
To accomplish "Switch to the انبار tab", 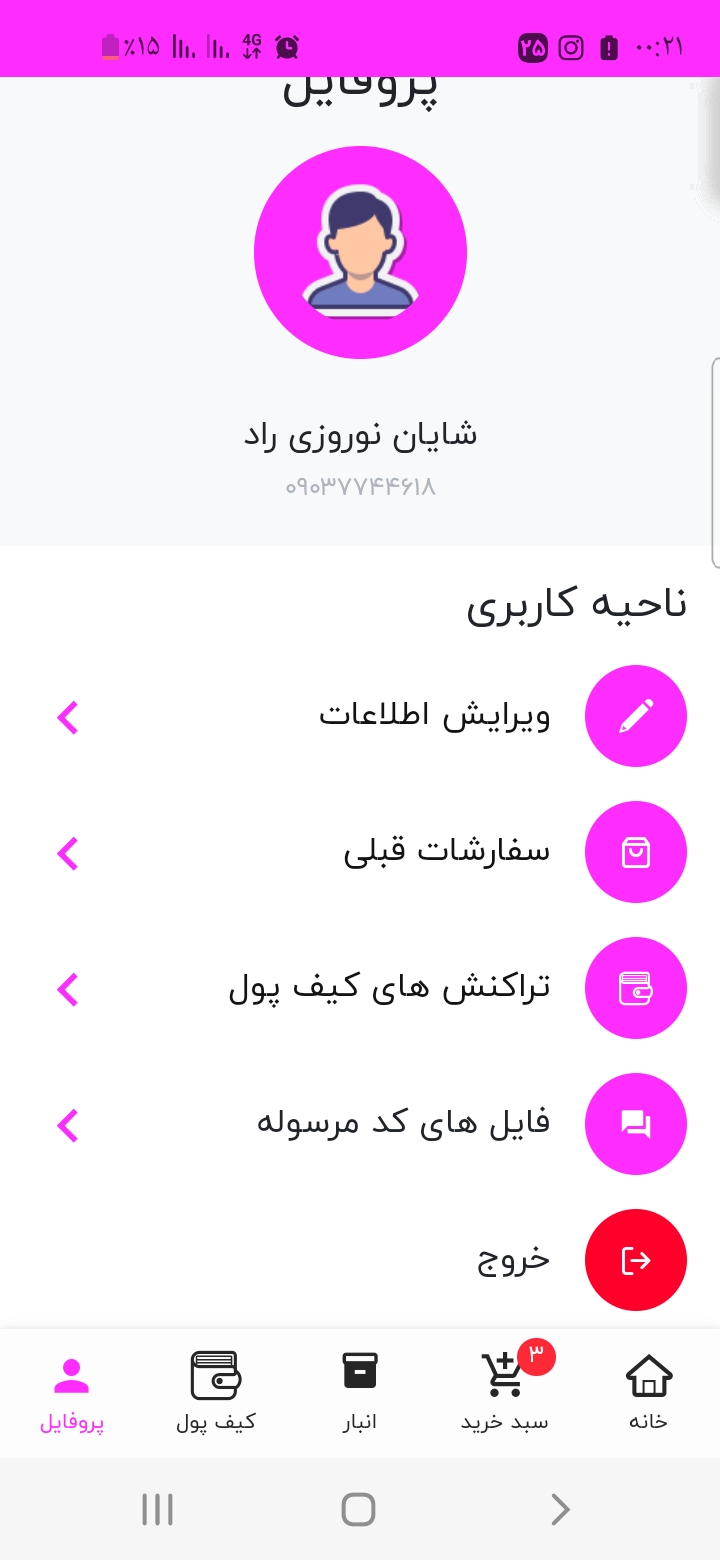I will 360,1393.
